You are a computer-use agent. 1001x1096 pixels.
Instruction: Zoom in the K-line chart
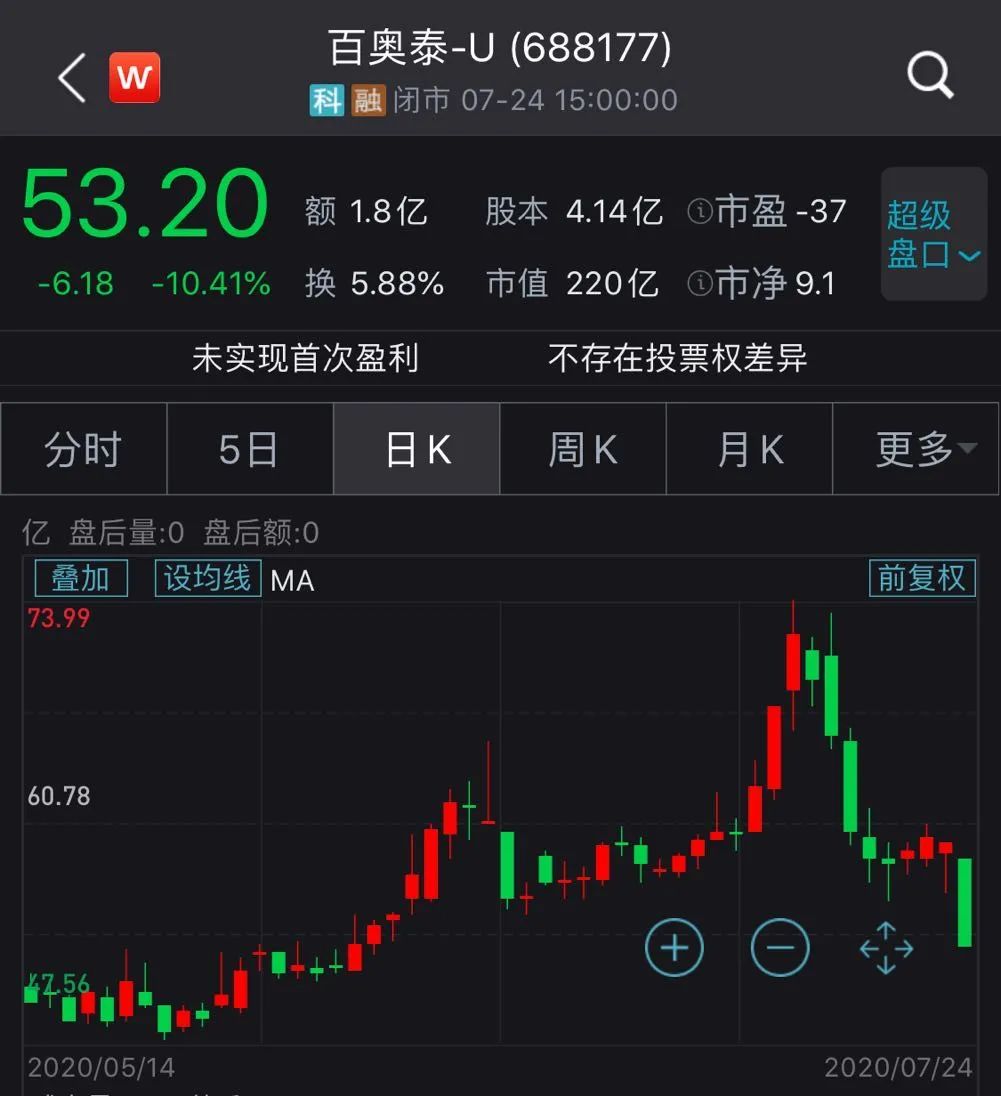click(x=675, y=947)
